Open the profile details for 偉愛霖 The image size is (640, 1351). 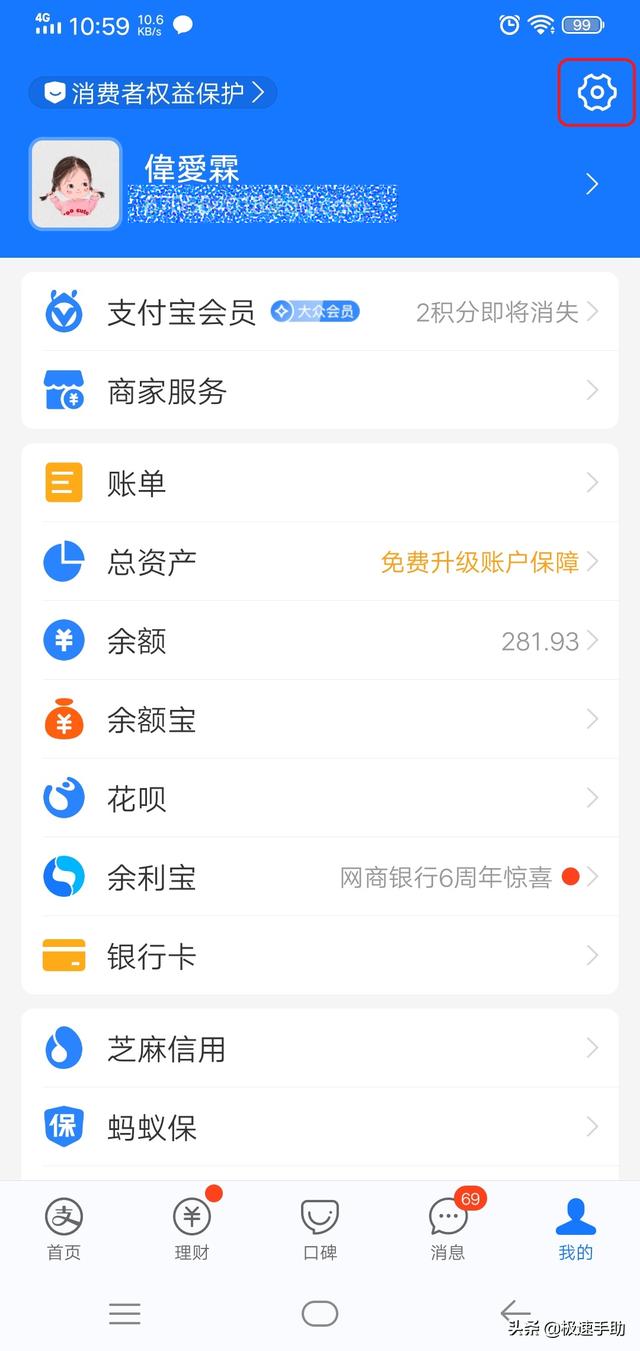(x=320, y=185)
